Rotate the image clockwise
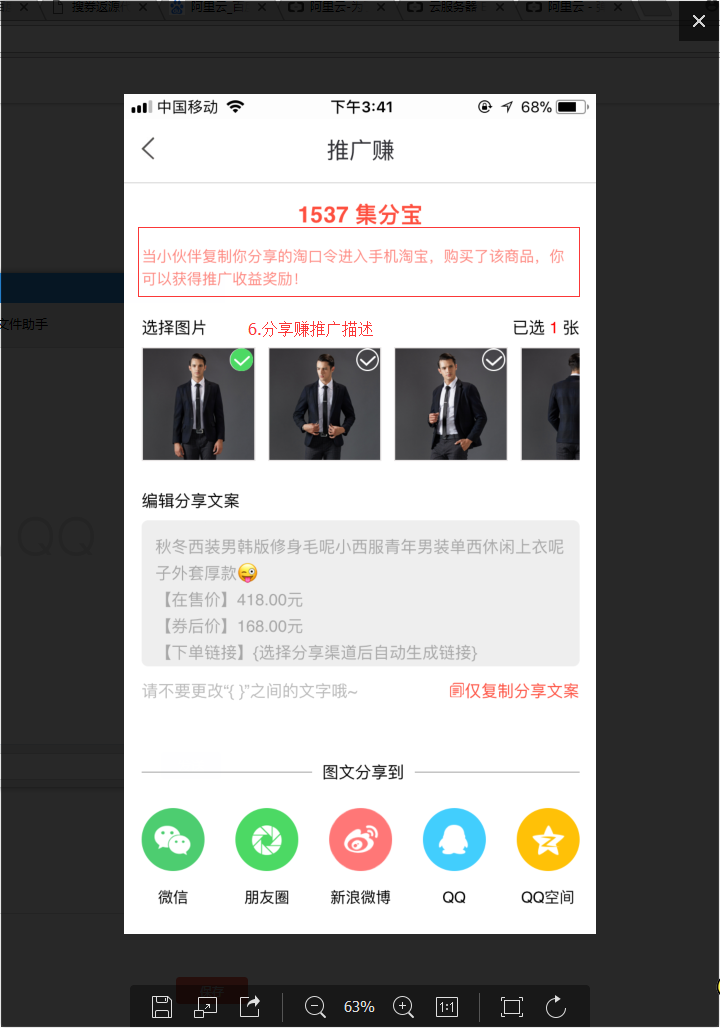 556,1006
